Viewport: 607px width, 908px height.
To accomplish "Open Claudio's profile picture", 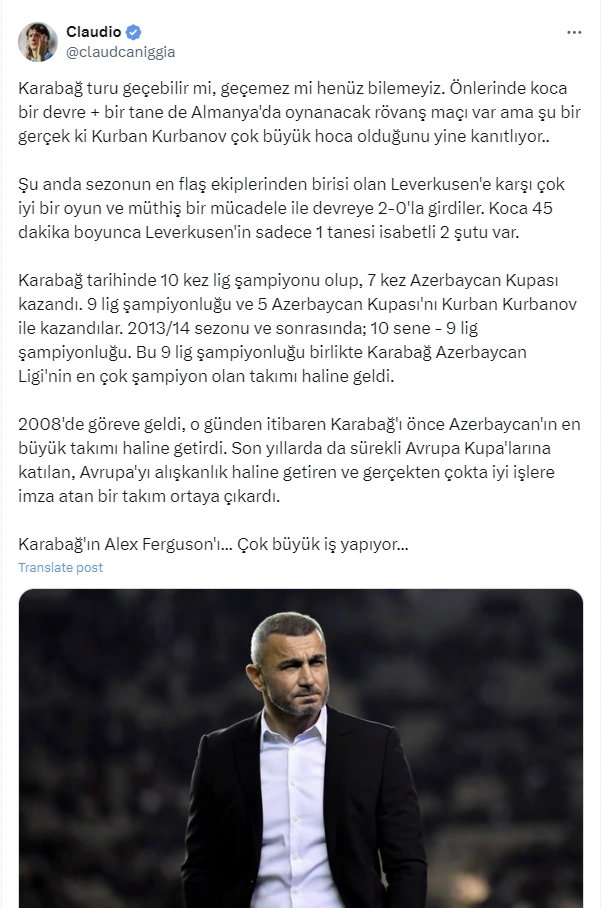I will (x=38, y=42).
